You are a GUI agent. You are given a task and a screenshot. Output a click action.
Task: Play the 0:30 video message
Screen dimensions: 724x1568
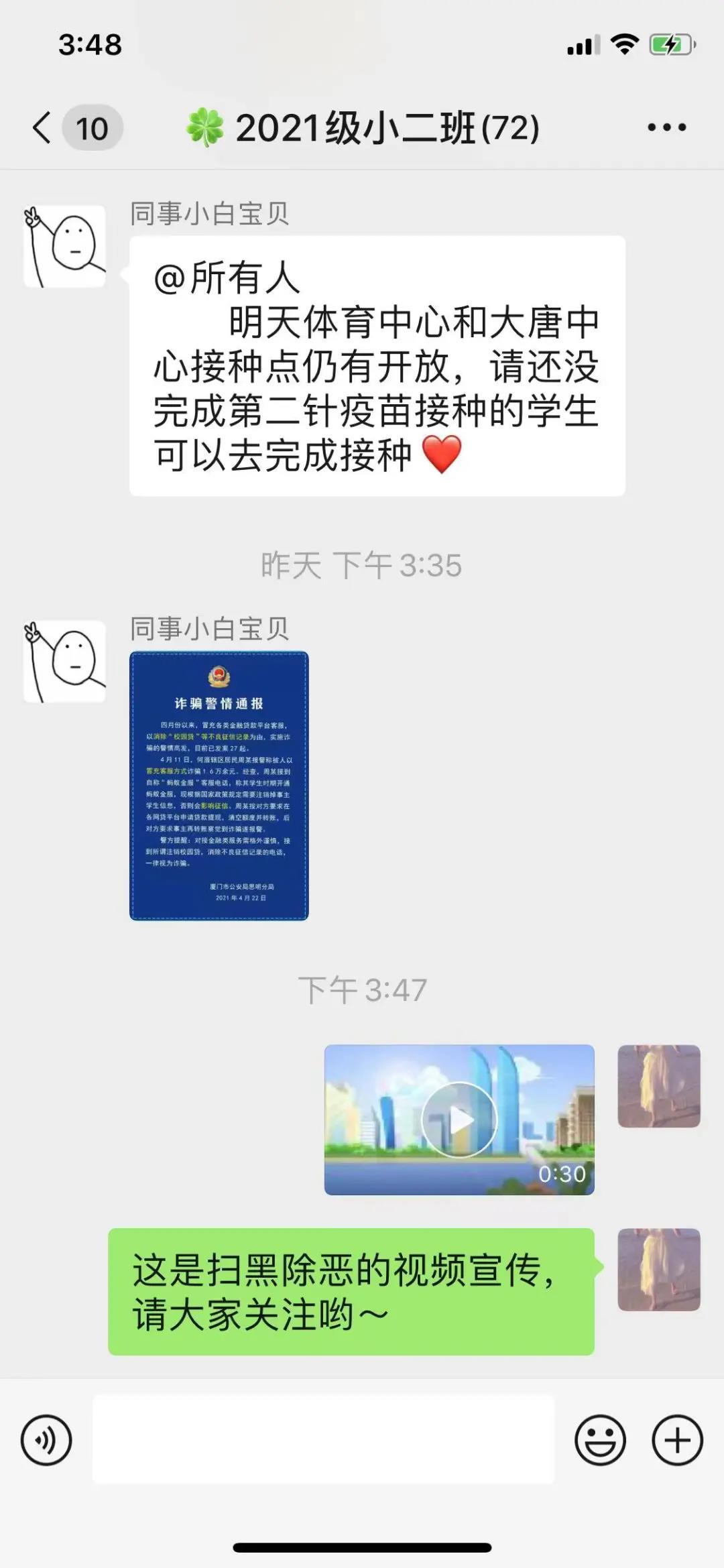point(459,1120)
